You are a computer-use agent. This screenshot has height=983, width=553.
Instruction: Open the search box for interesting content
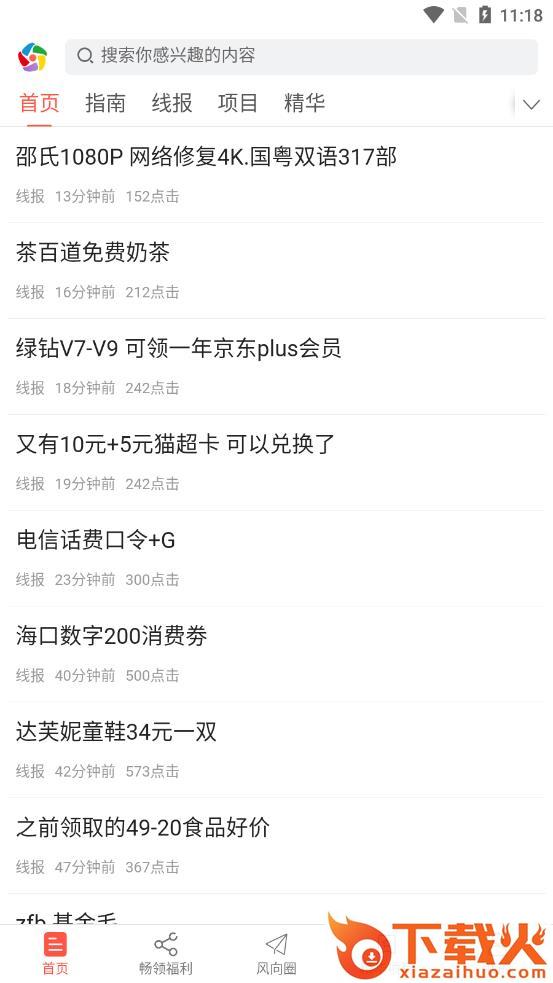coord(301,56)
